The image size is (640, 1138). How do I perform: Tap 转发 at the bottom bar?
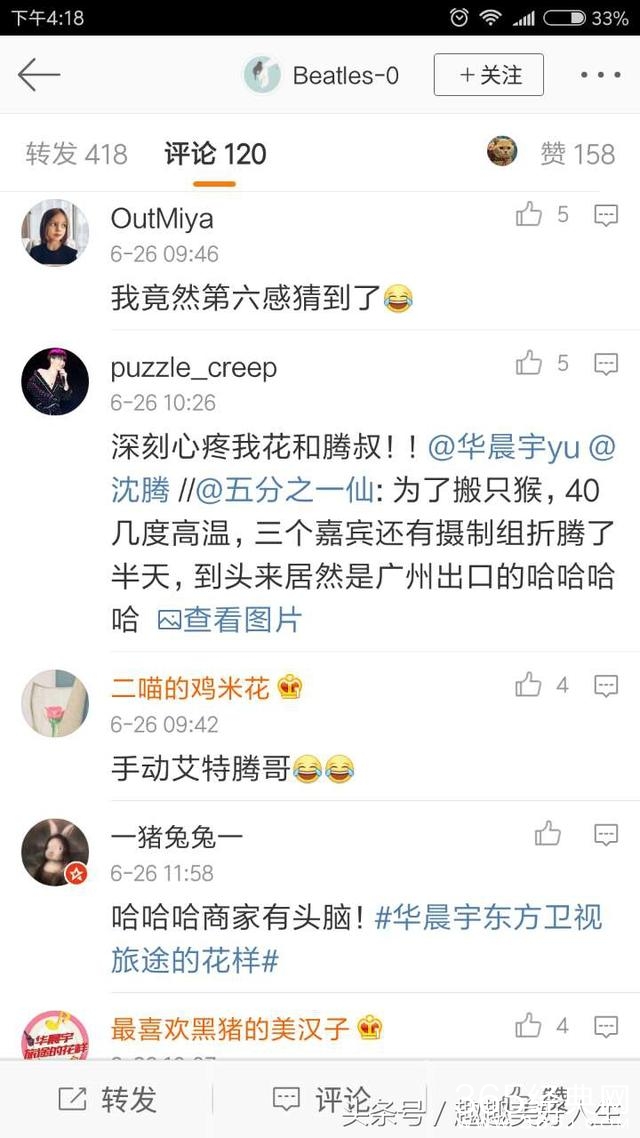coord(108,1100)
